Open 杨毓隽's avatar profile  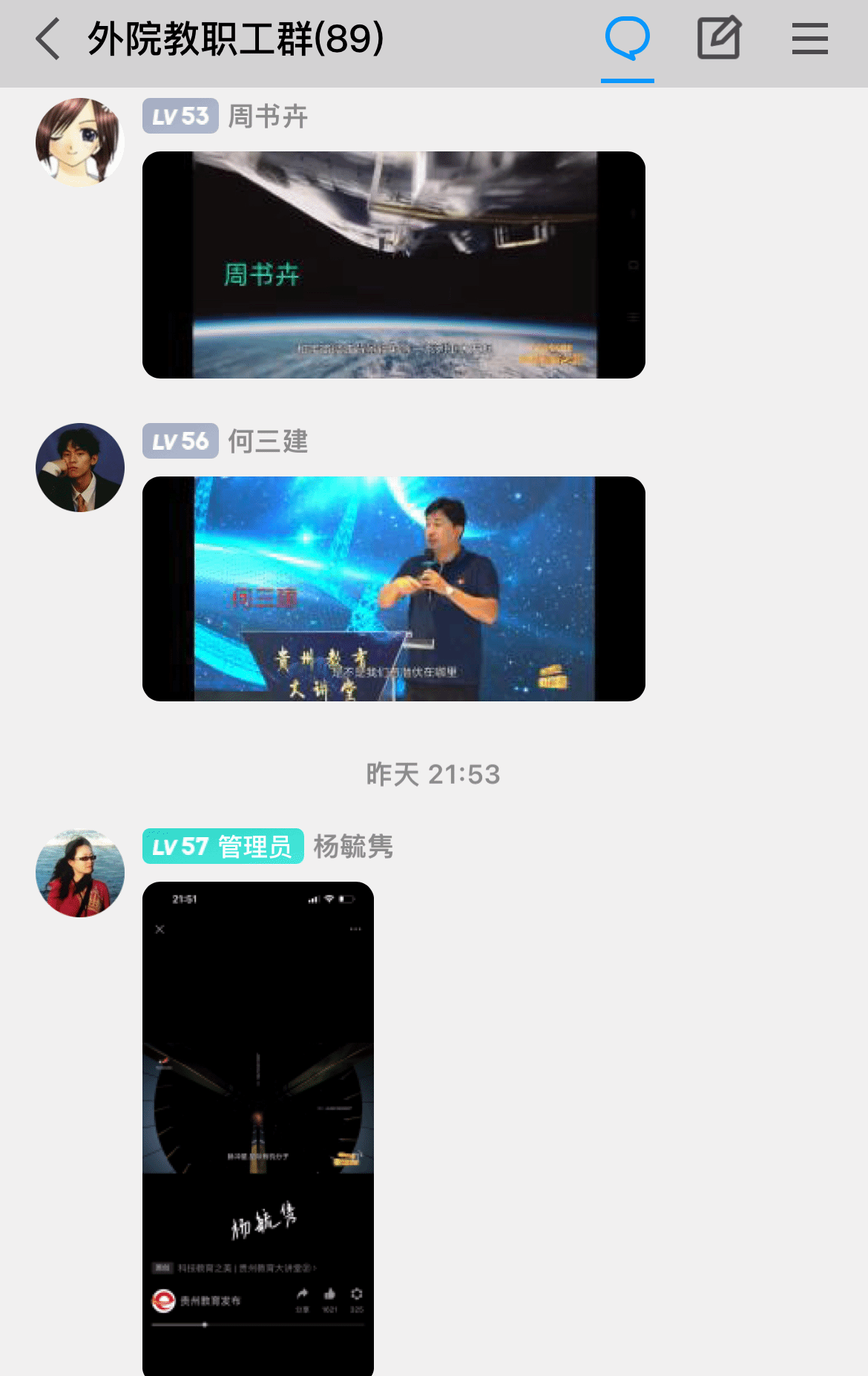point(80,873)
